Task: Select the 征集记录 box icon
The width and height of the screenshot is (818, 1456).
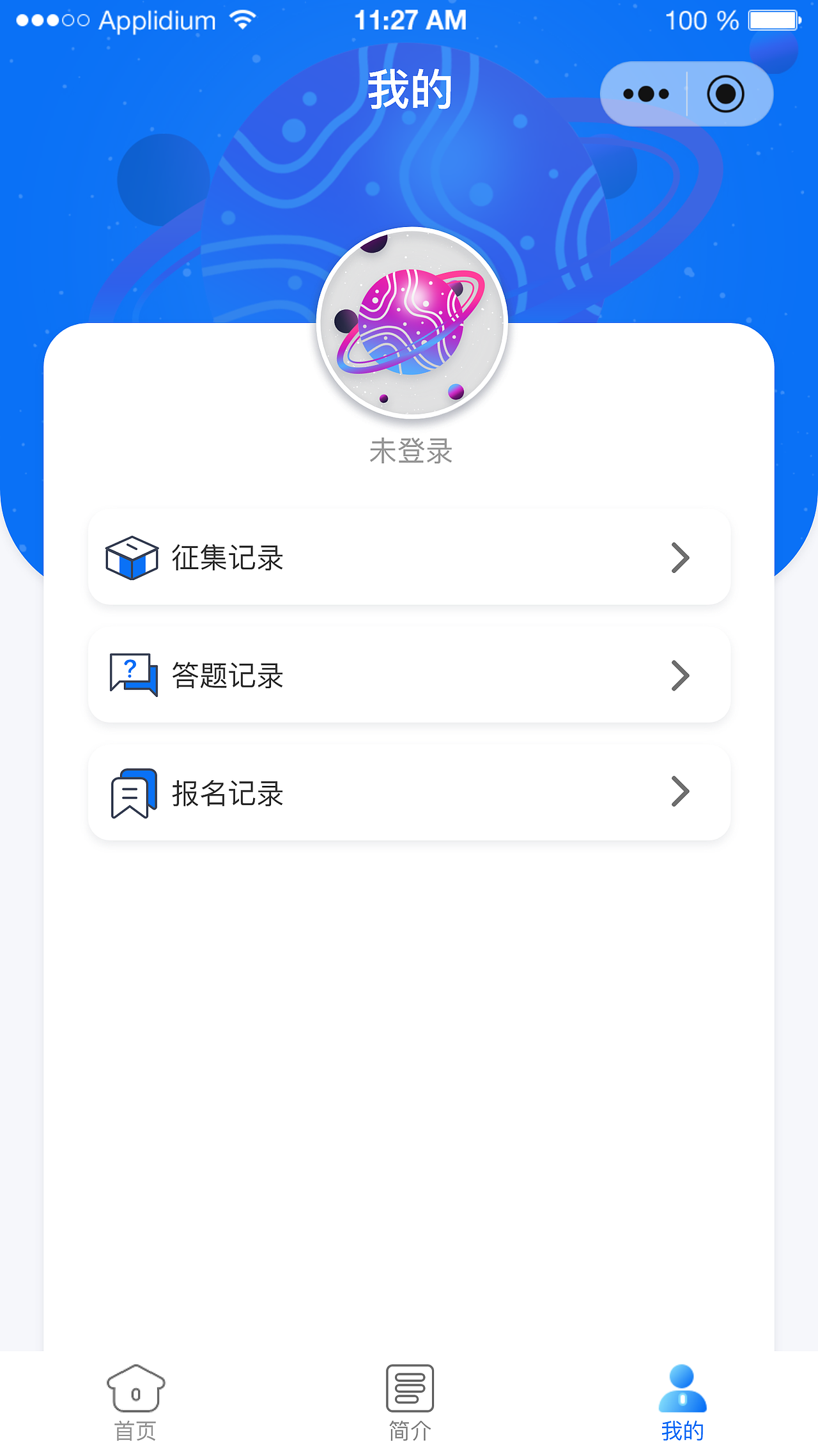Action: (131, 558)
